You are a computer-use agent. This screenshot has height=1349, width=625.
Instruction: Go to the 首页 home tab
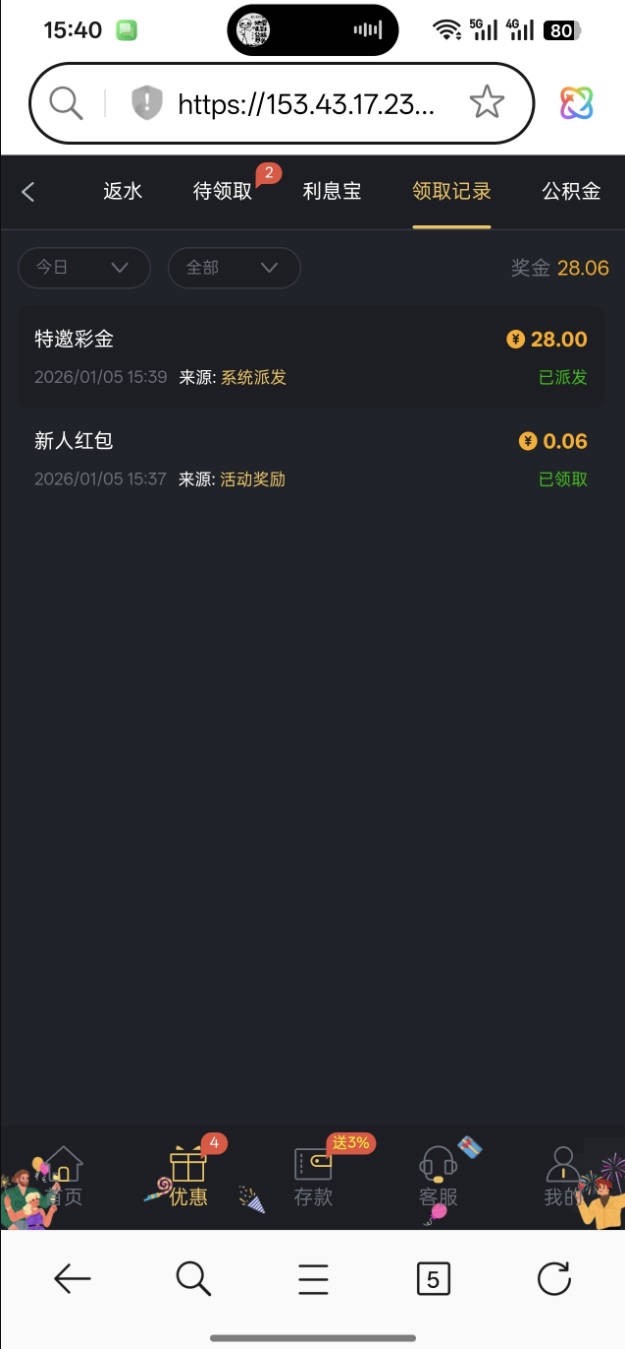click(64, 1178)
